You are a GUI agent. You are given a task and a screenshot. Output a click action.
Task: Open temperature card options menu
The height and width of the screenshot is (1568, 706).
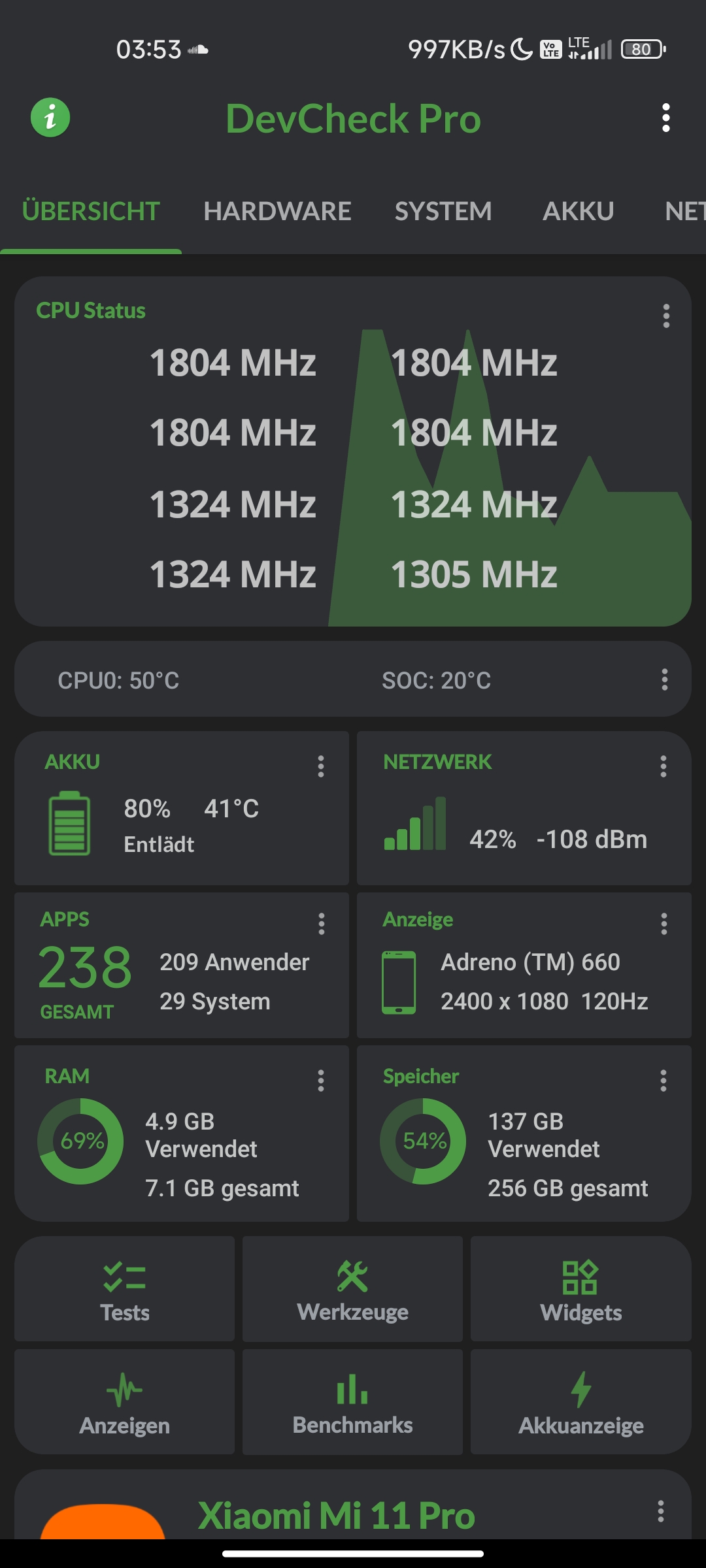(665, 679)
